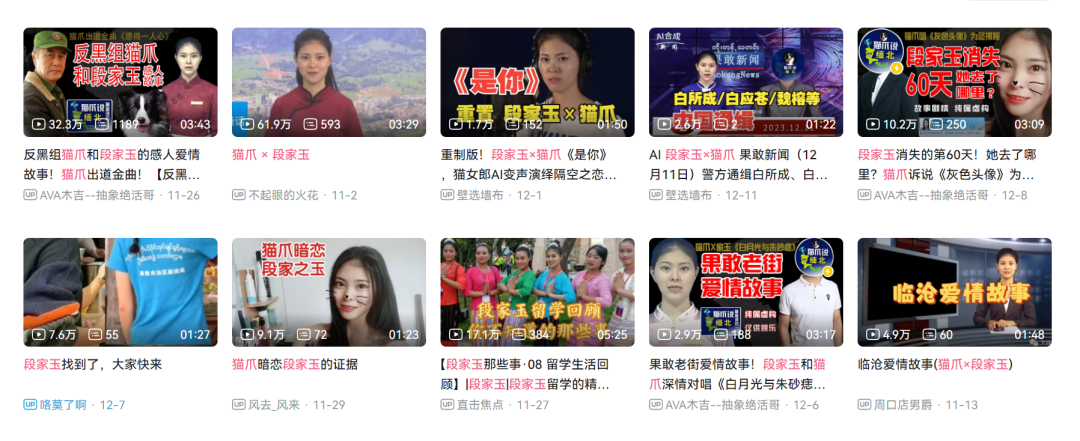The height and width of the screenshot is (441, 1080).
Task: Open the 反黑组猫爪和段家玉的感人爱情故事 video
Action: tap(120, 82)
